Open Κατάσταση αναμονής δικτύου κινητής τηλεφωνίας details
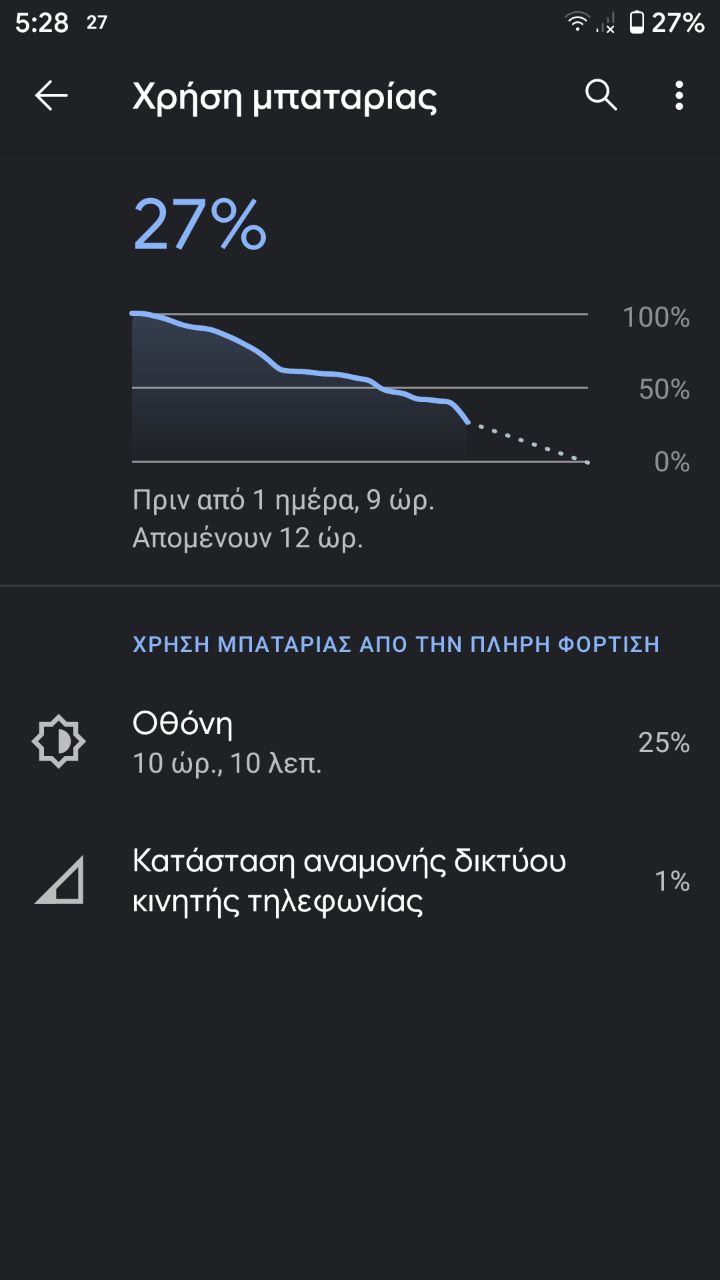The image size is (720, 1280). [x=360, y=881]
